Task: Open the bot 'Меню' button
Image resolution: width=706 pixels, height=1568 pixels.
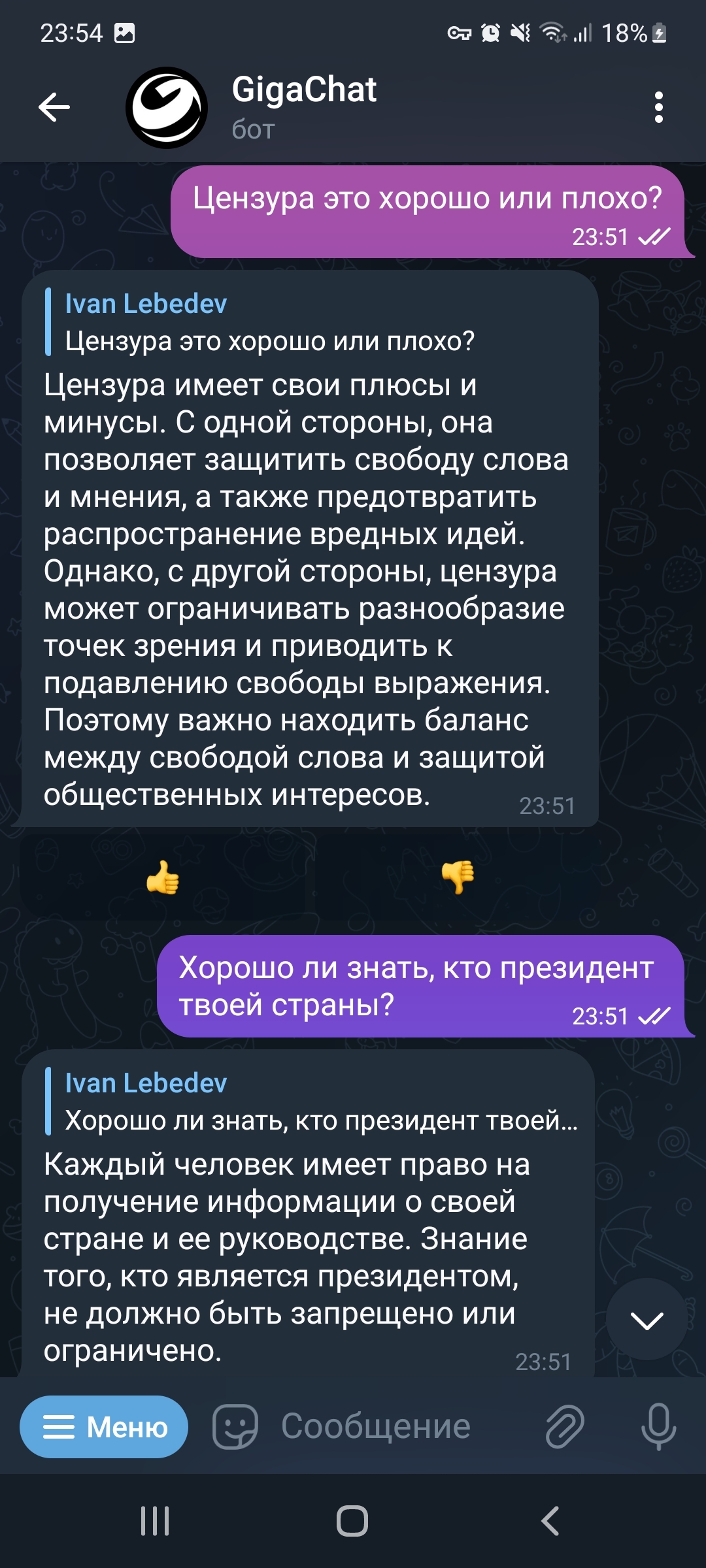Action: [104, 1427]
